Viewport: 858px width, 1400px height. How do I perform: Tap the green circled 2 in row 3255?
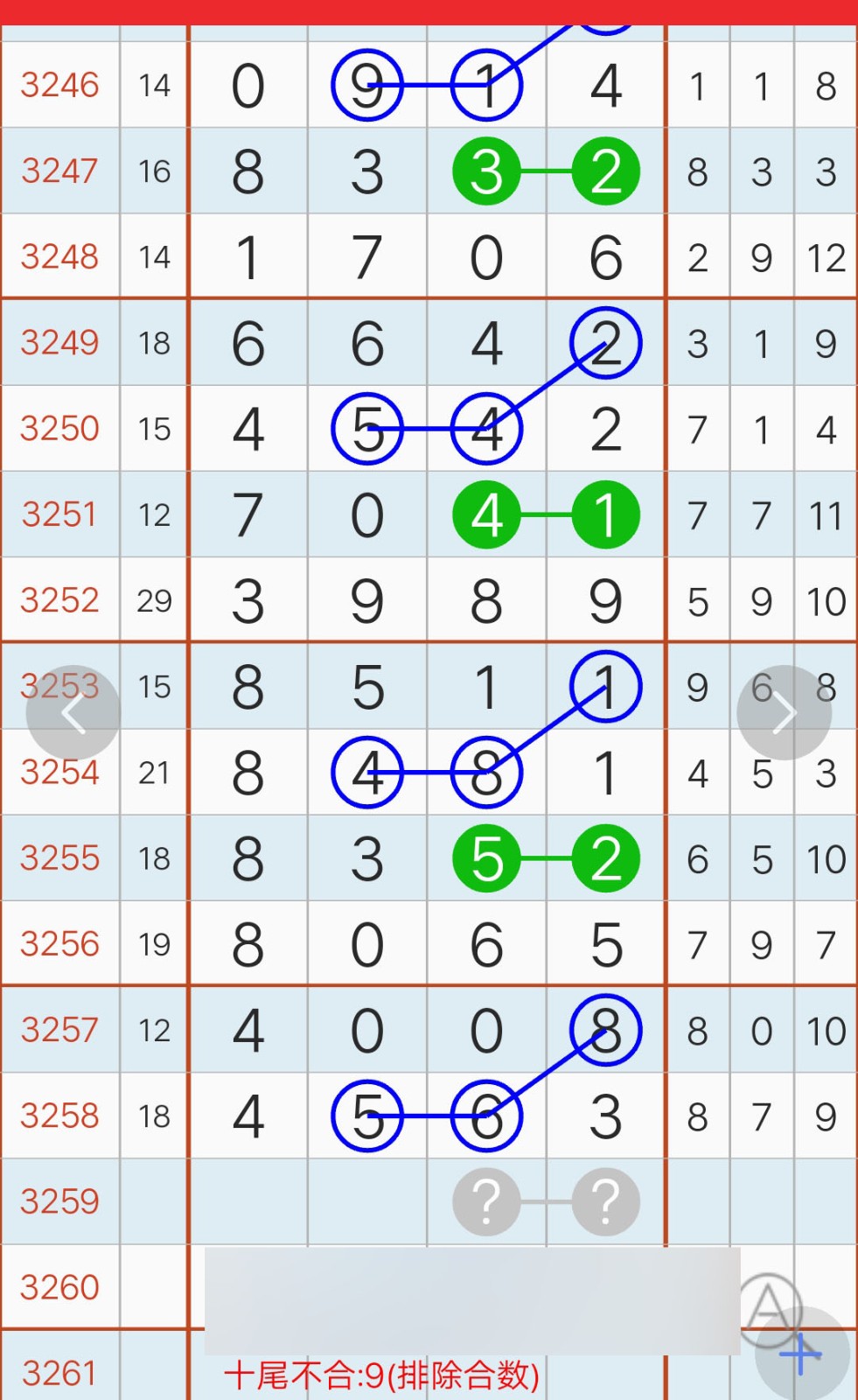click(x=605, y=858)
